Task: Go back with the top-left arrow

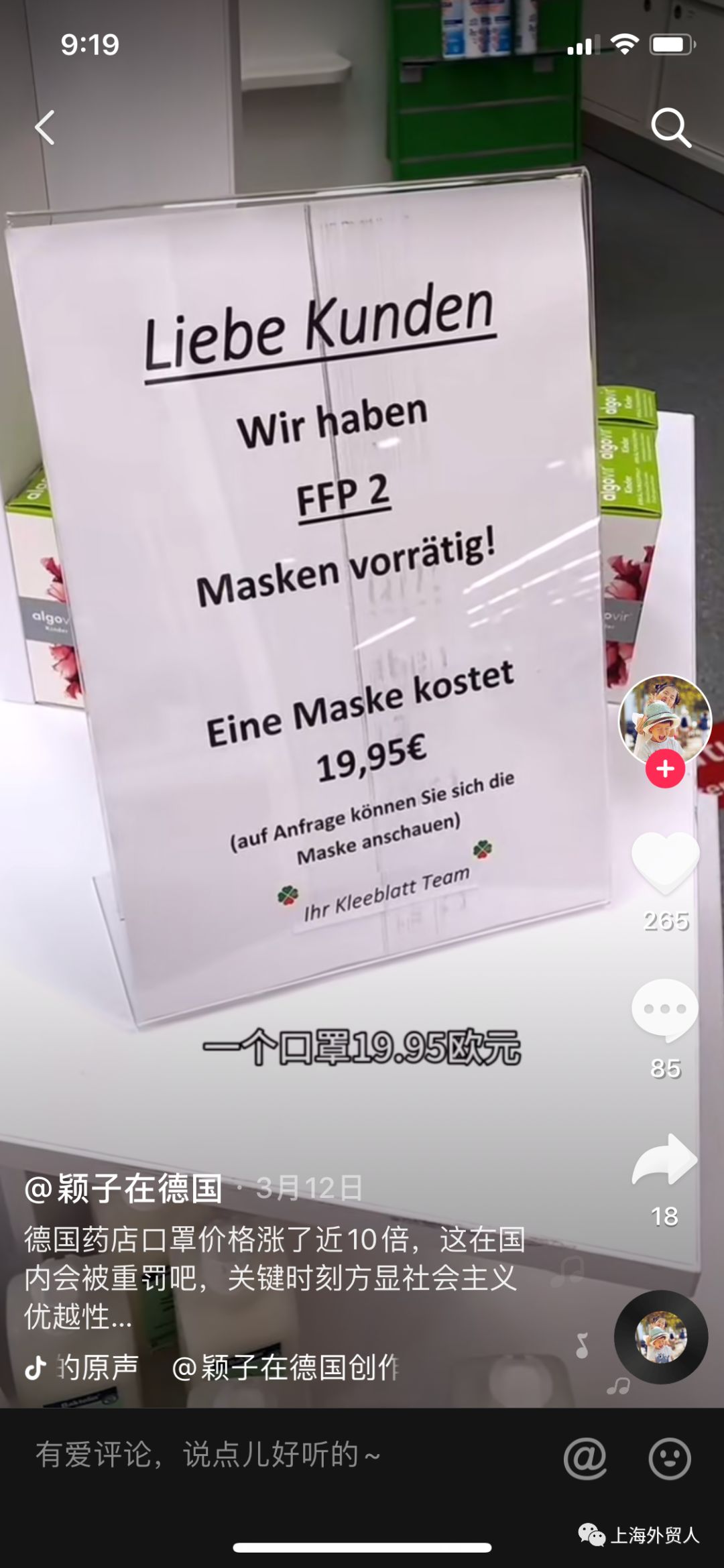Action: coord(45,127)
